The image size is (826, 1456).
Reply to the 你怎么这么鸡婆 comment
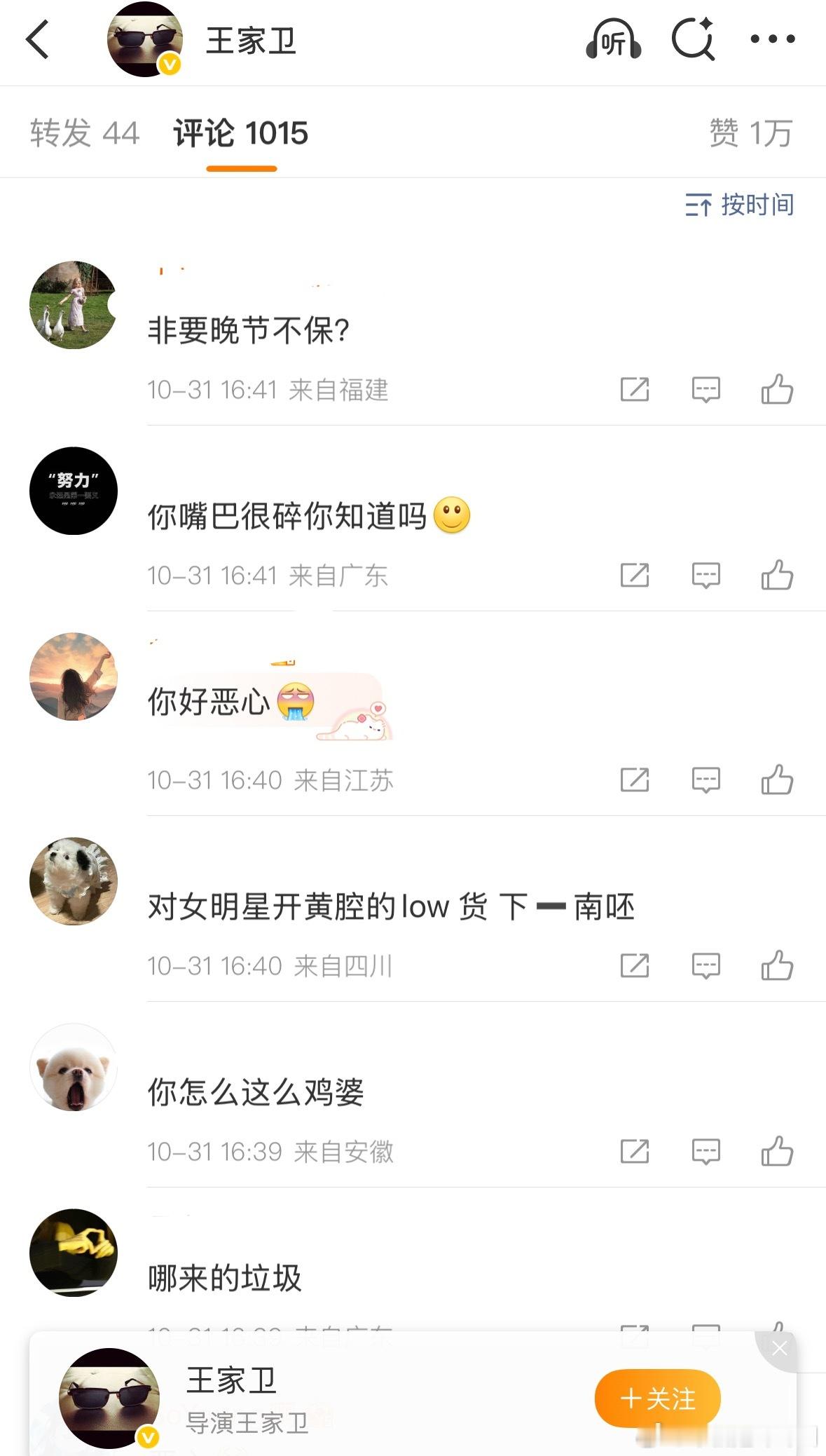[705, 1150]
